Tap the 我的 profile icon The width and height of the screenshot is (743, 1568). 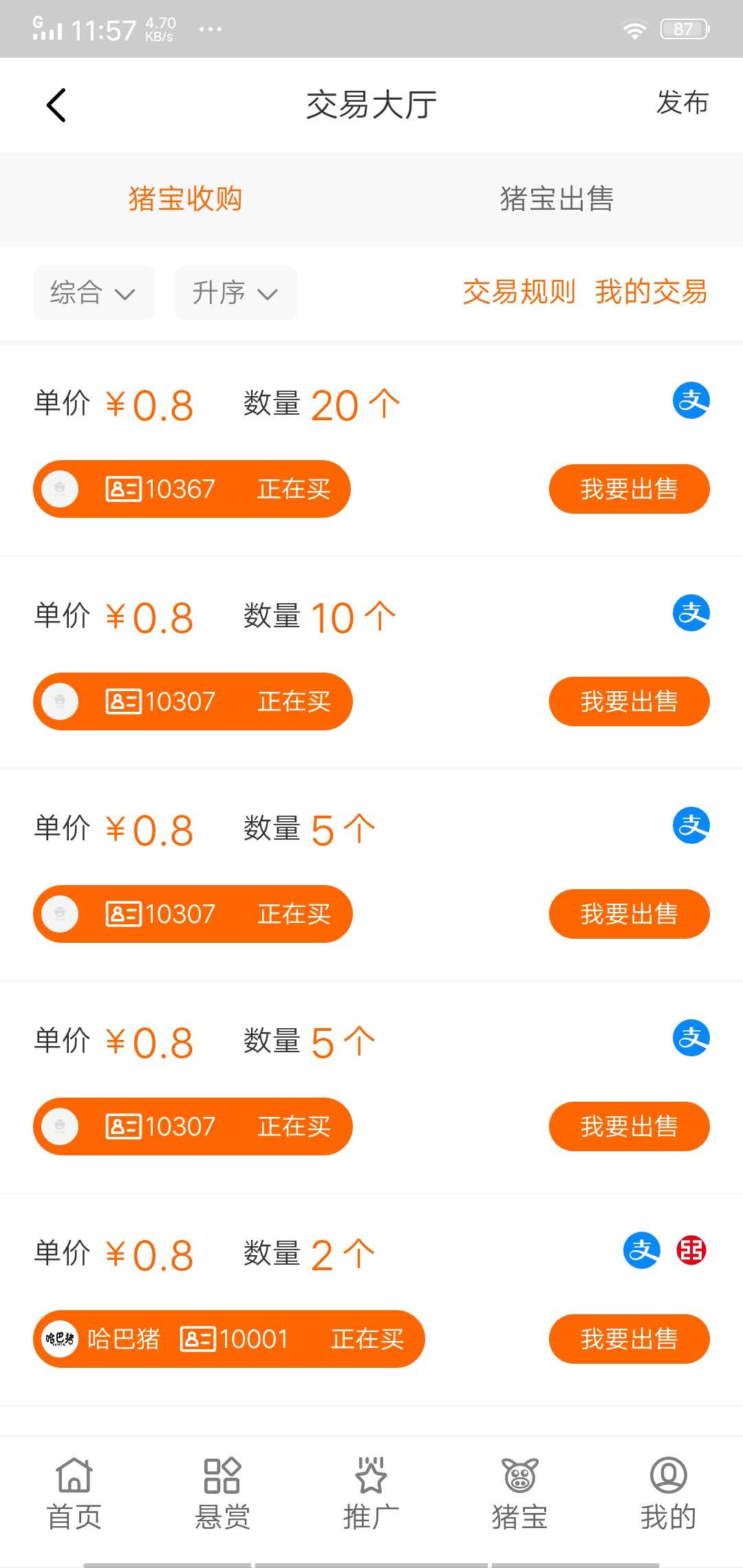(667, 1474)
